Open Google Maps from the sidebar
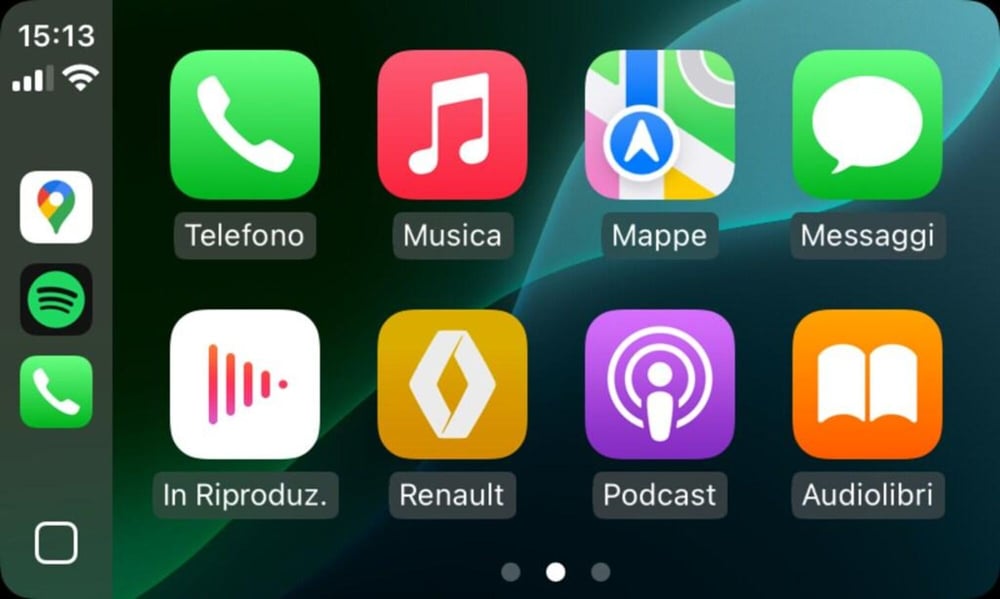Image resolution: width=1000 pixels, height=599 pixels. tap(56, 207)
